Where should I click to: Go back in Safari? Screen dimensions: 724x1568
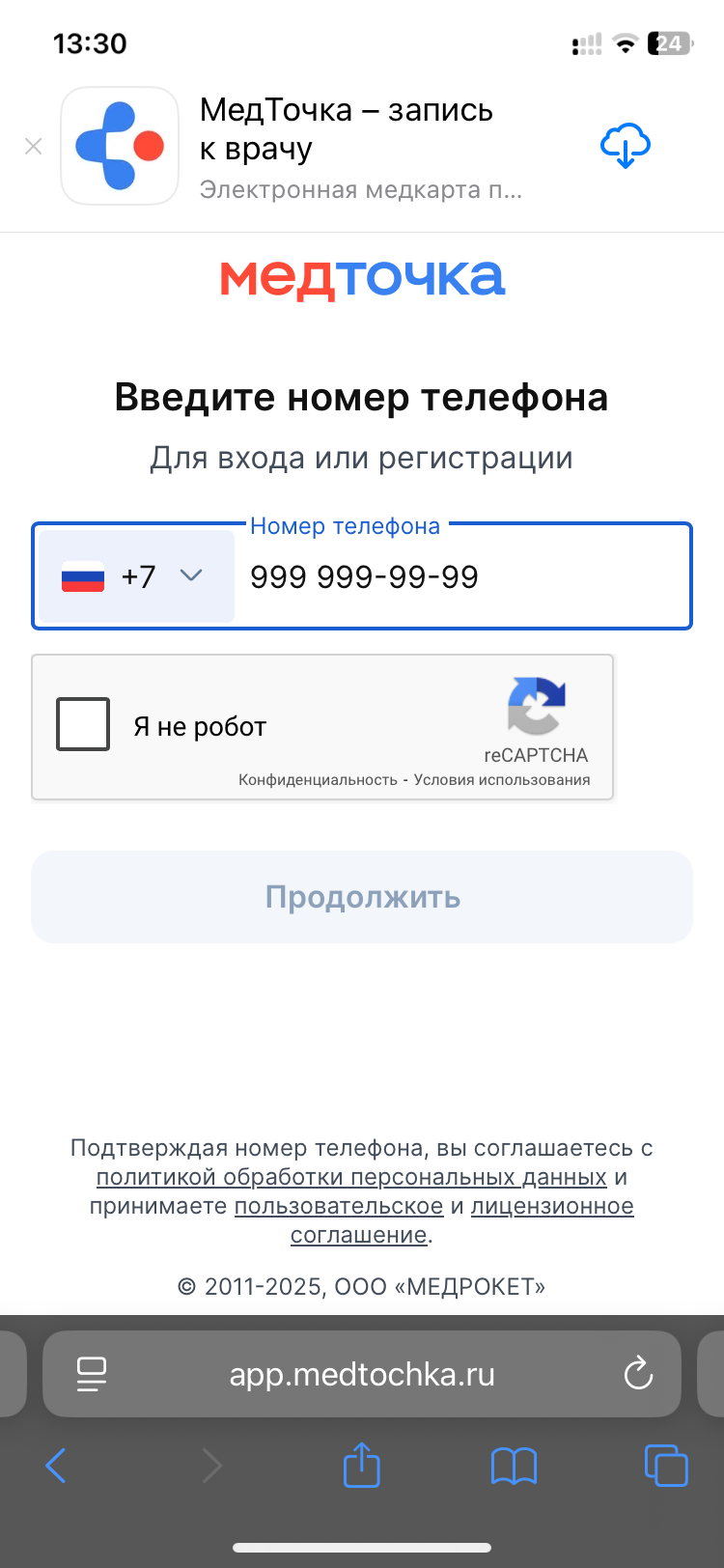click(x=56, y=1466)
